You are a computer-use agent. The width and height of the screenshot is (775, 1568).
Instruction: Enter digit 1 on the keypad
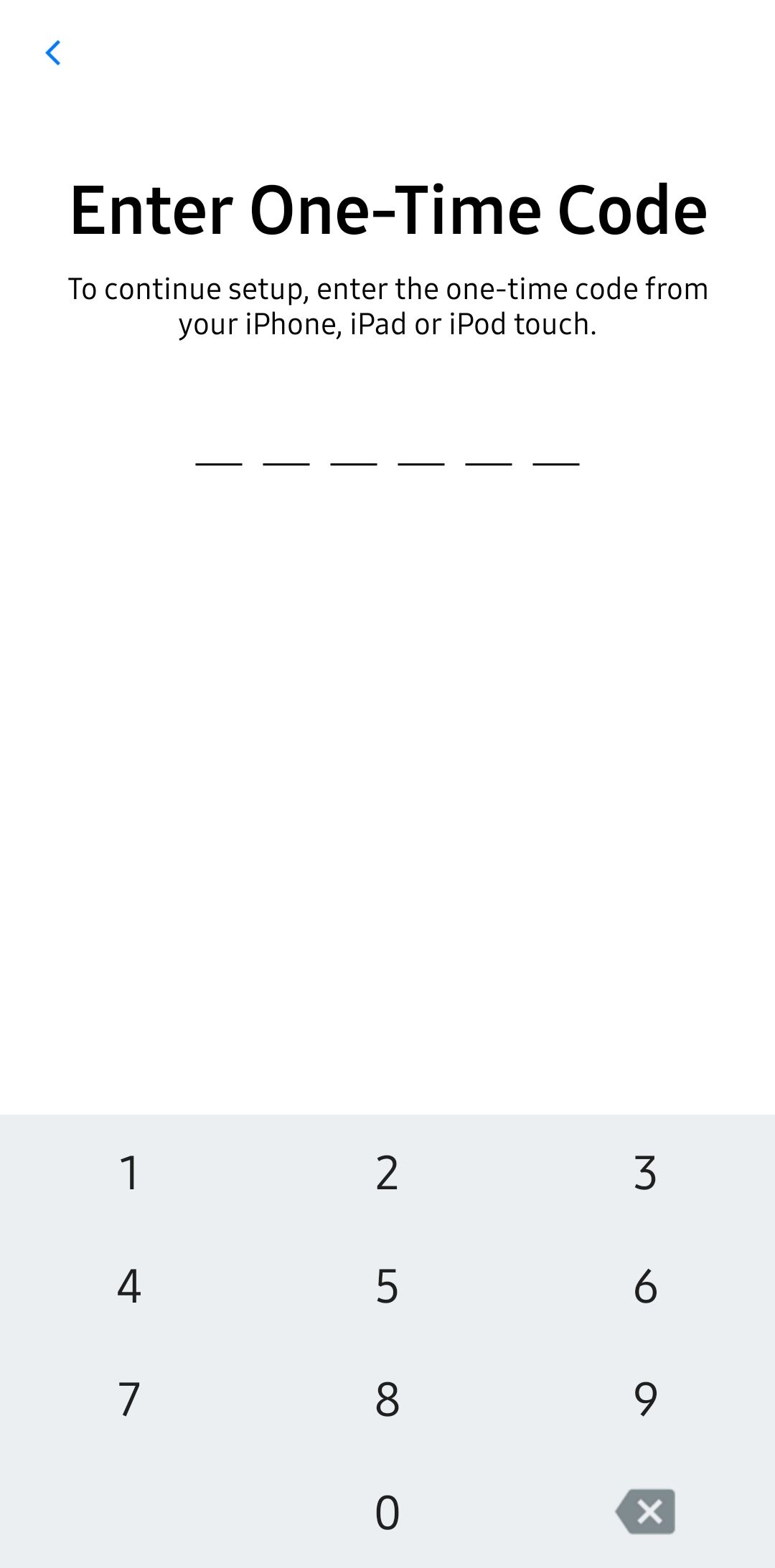pyautogui.click(x=129, y=1173)
